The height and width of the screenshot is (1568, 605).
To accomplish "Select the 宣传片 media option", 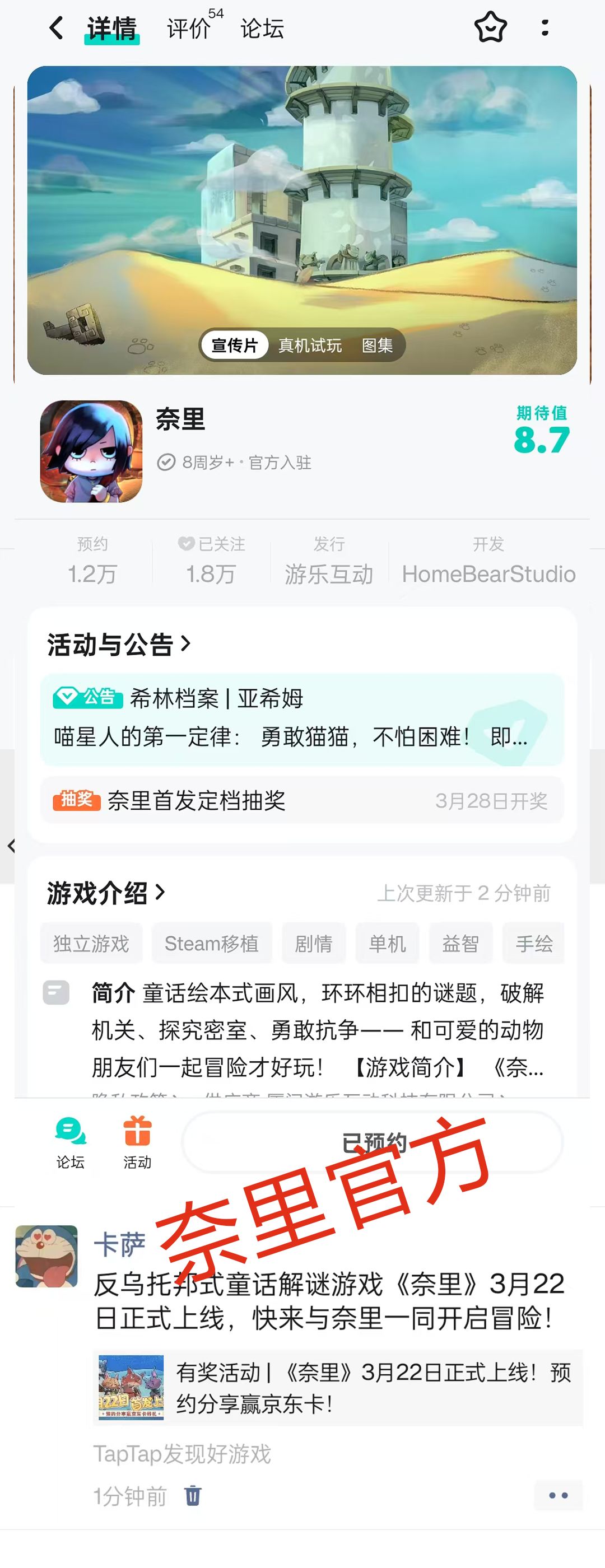I will click(x=235, y=345).
